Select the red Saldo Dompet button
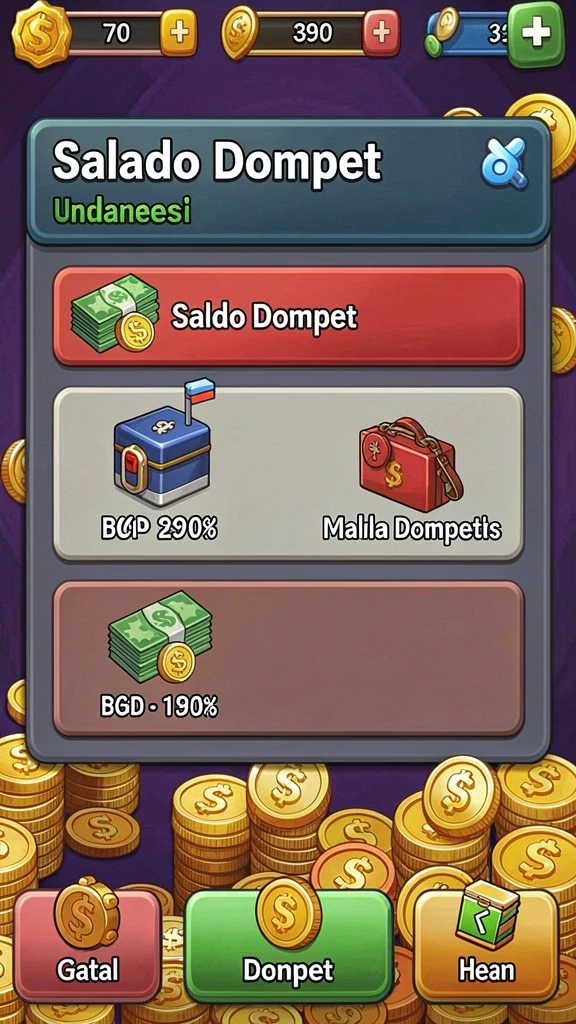The width and height of the screenshot is (576, 1024). (x=288, y=316)
